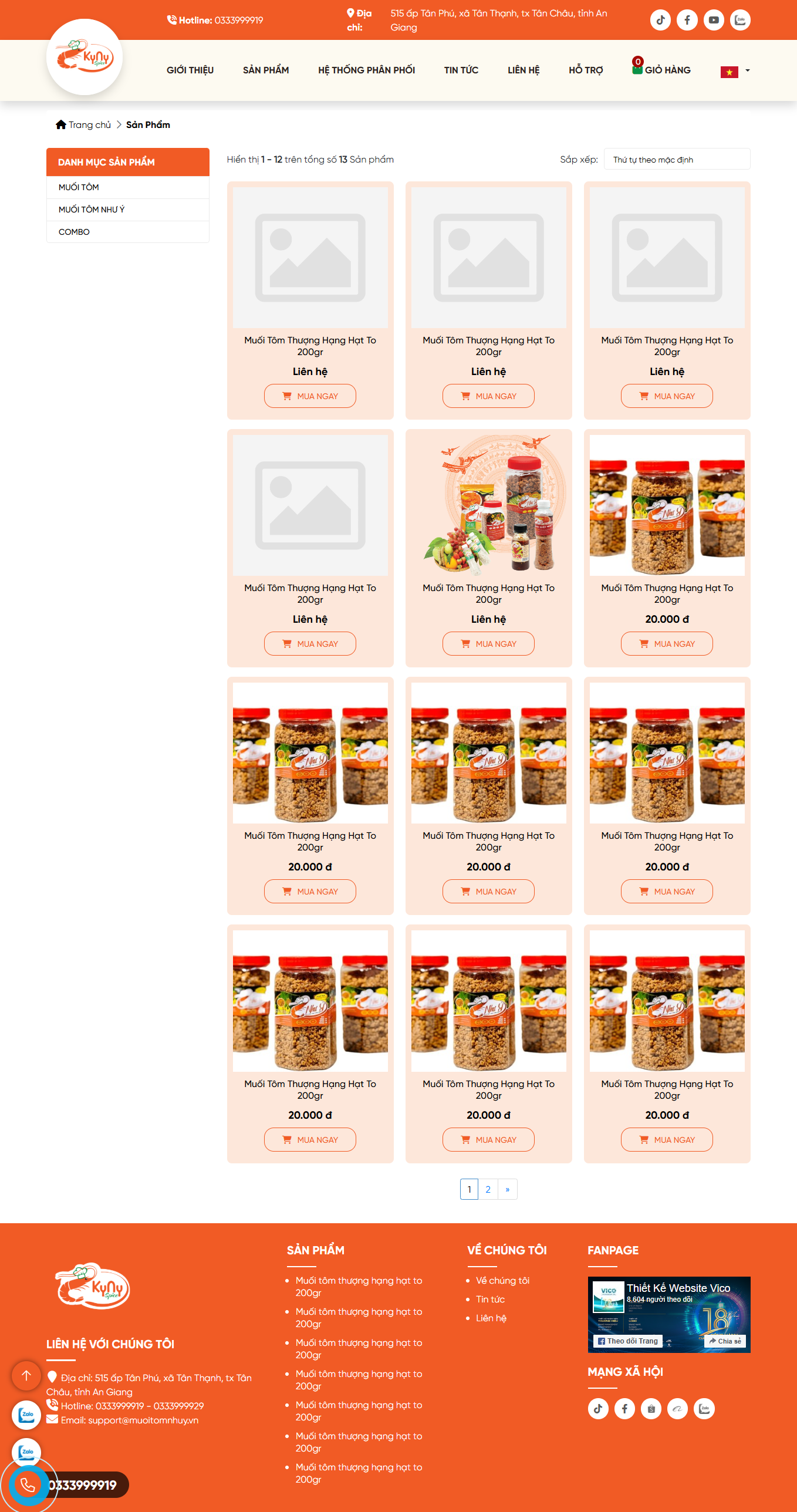Open the TIN TỨC section
The width and height of the screenshot is (797, 1512).
[x=461, y=70]
